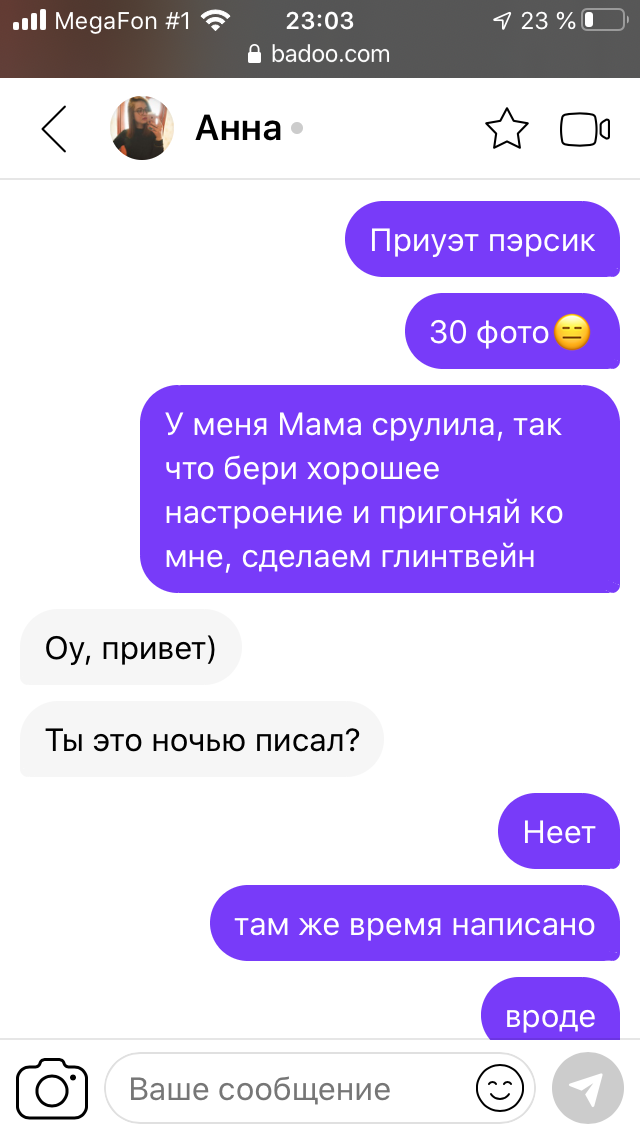Go back from the chat with Анна
Viewport: 640px width, 1136px height.
pos(54,129)
